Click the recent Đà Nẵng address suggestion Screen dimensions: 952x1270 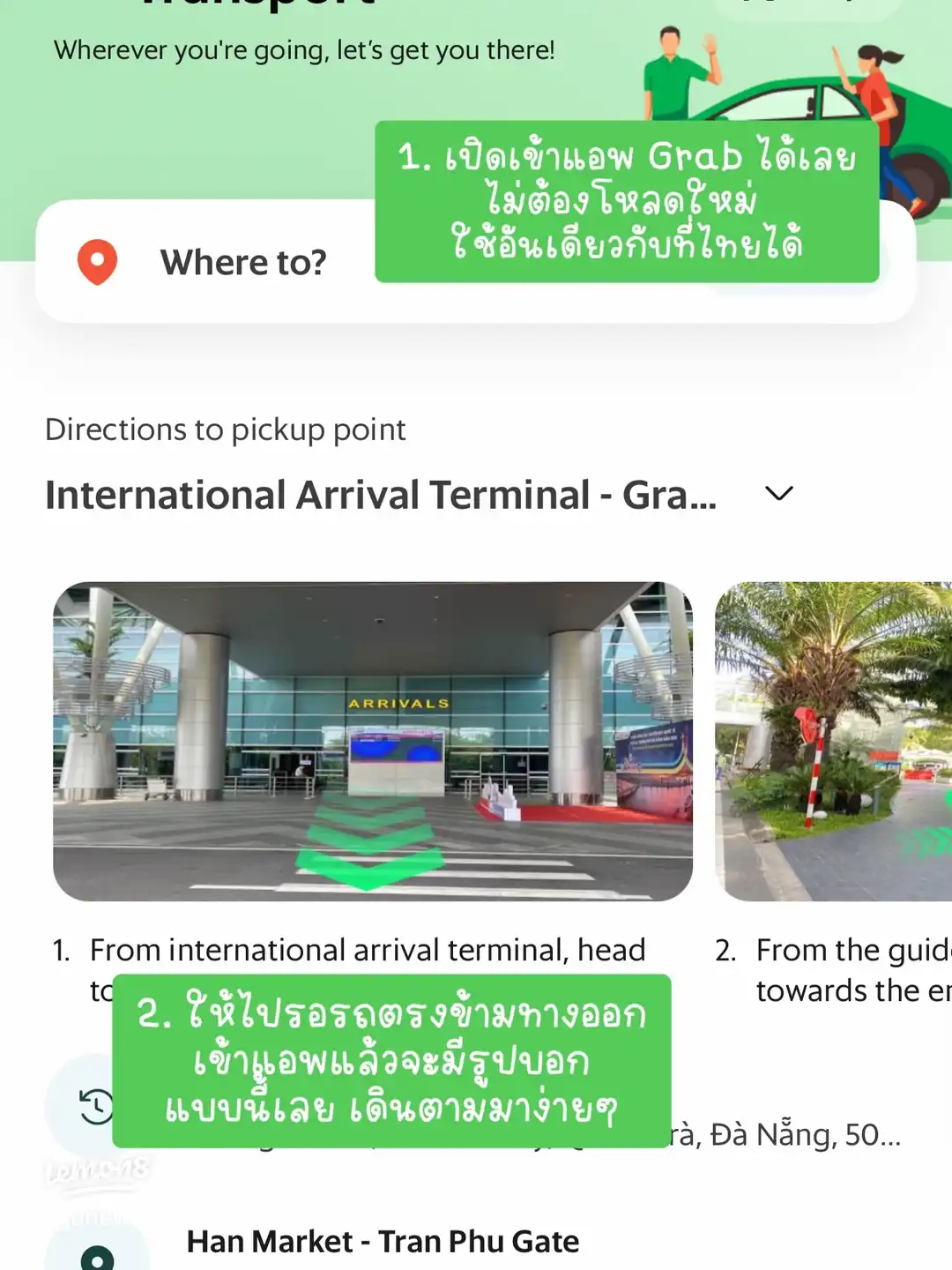pos(793,1135)
